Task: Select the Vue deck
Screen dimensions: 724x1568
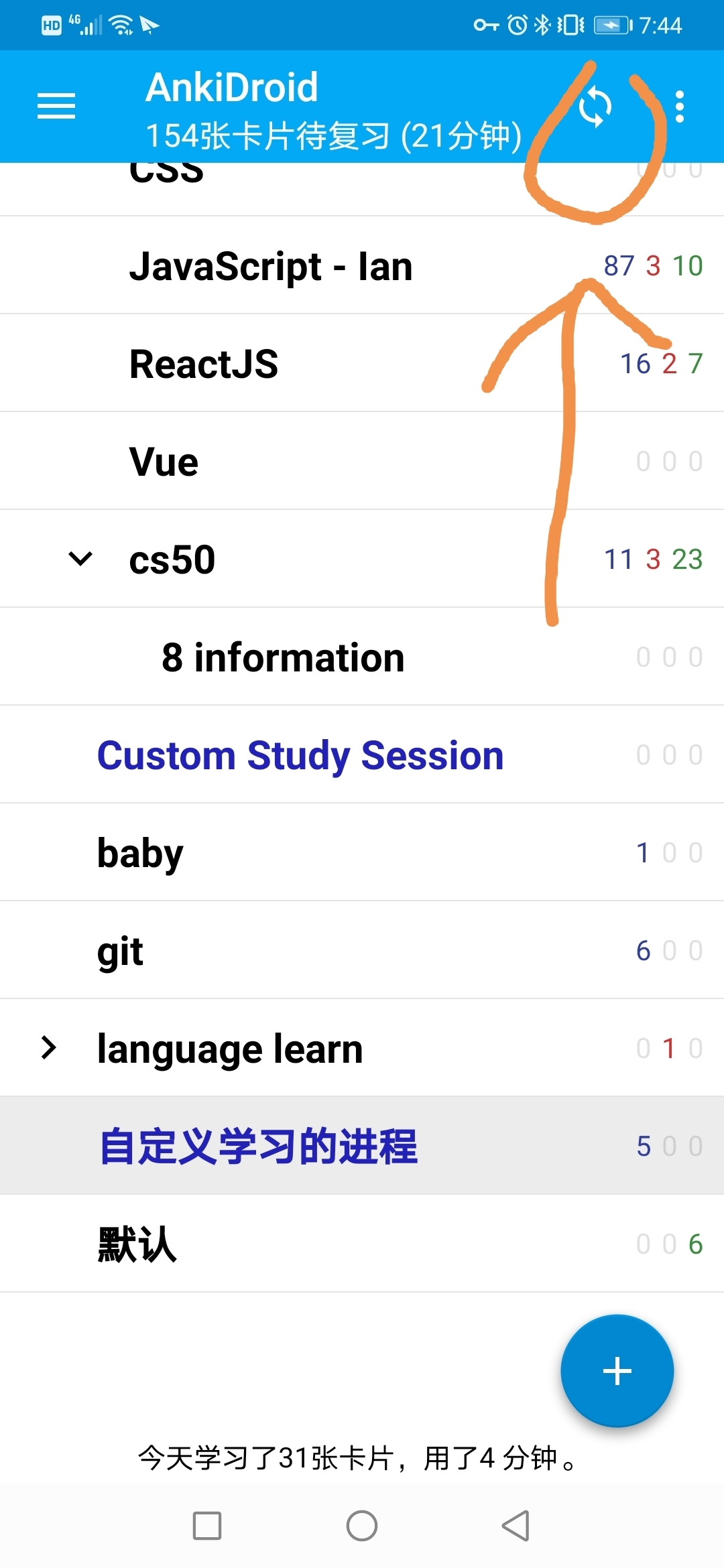Action: [x=164, y=462]
